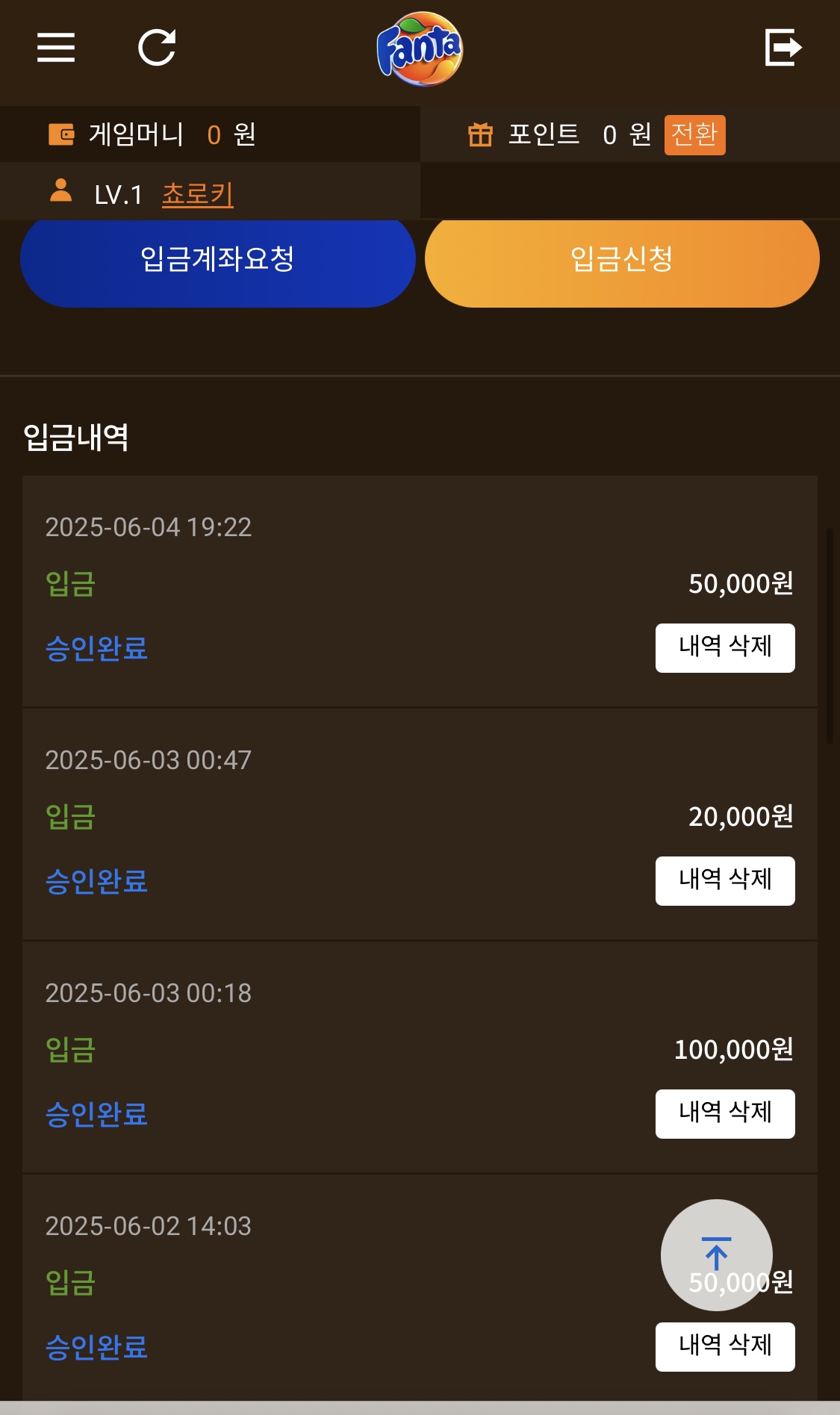Tap the 전환 point conversion button
840x1415 pixels.
(694, 135)
